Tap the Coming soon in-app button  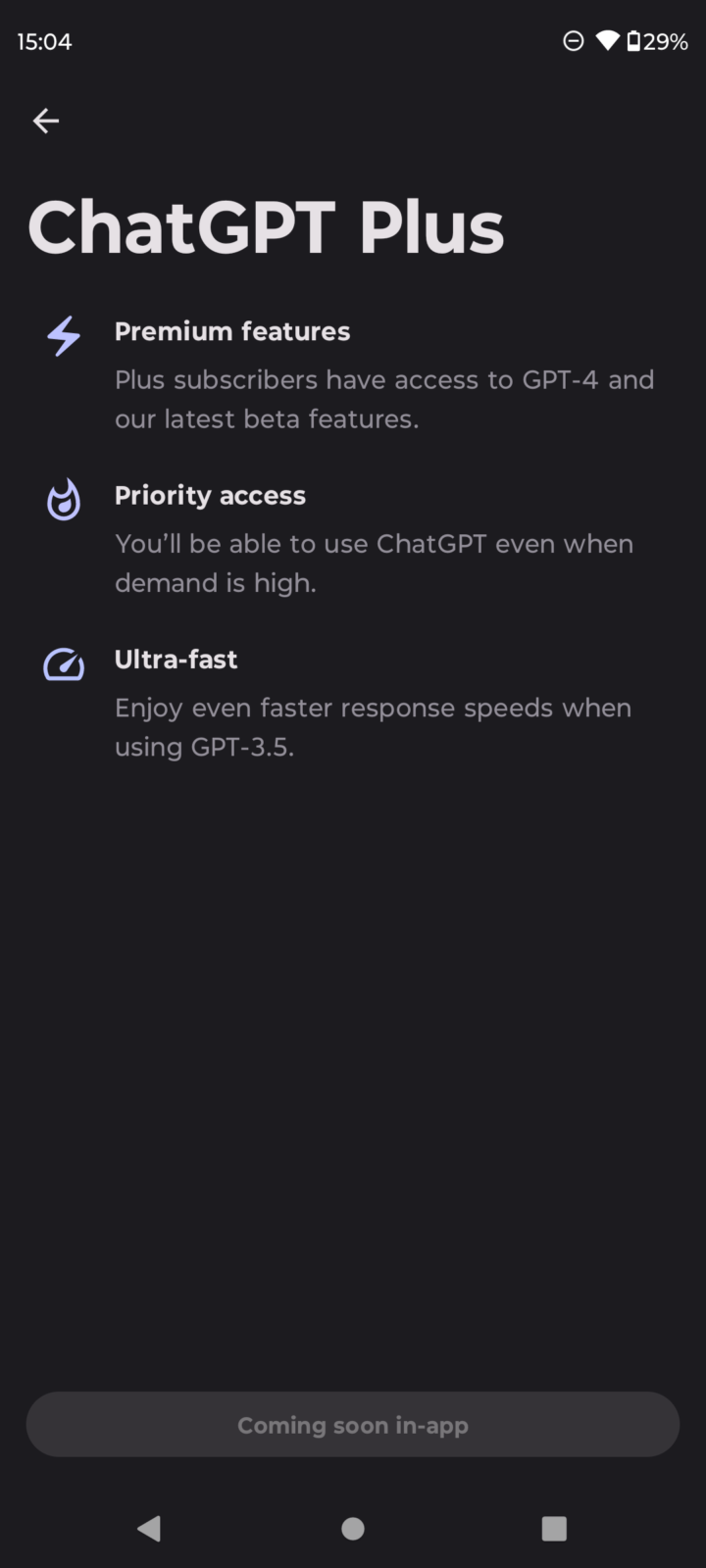pos(353,1425)
